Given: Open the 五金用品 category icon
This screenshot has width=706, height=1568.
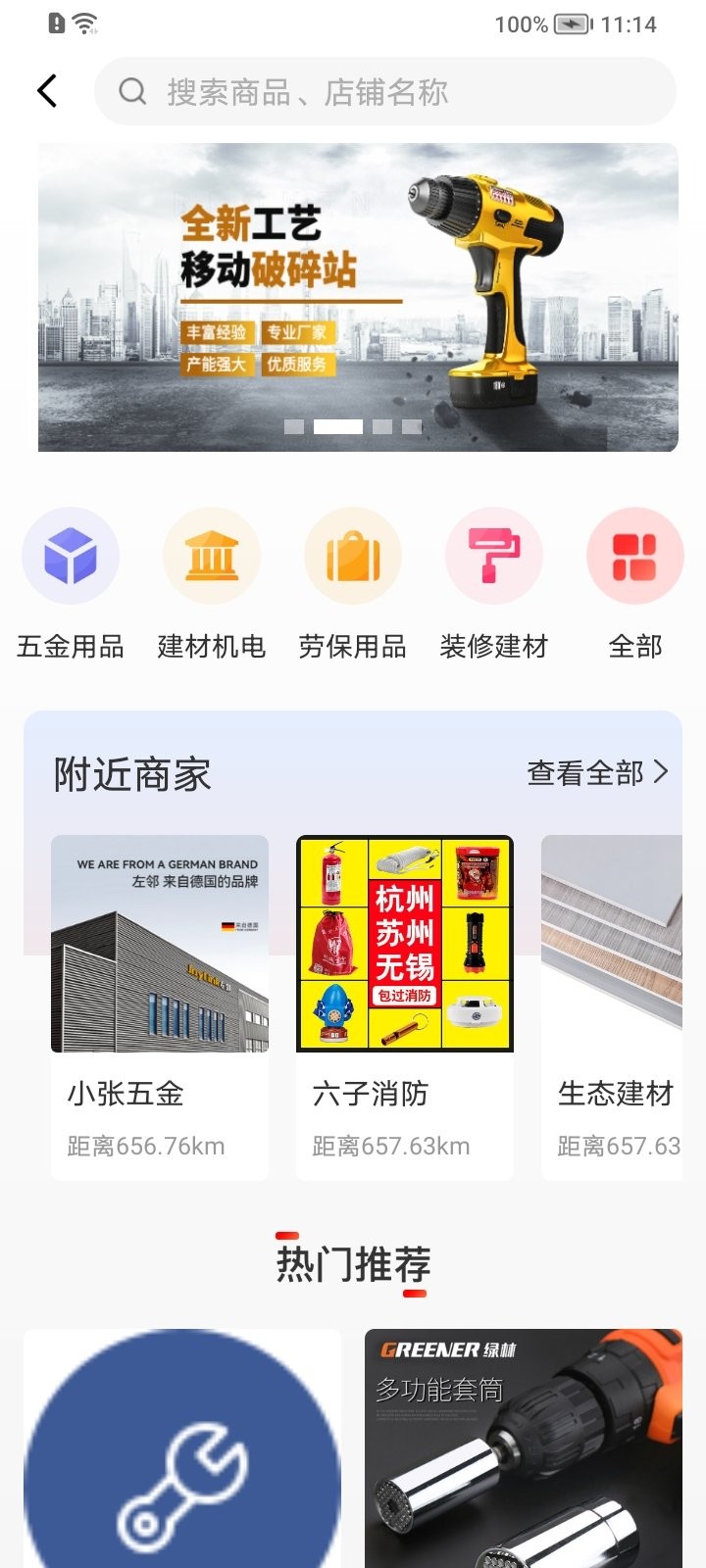Looking at the screenshot, I should coord(71,555).
